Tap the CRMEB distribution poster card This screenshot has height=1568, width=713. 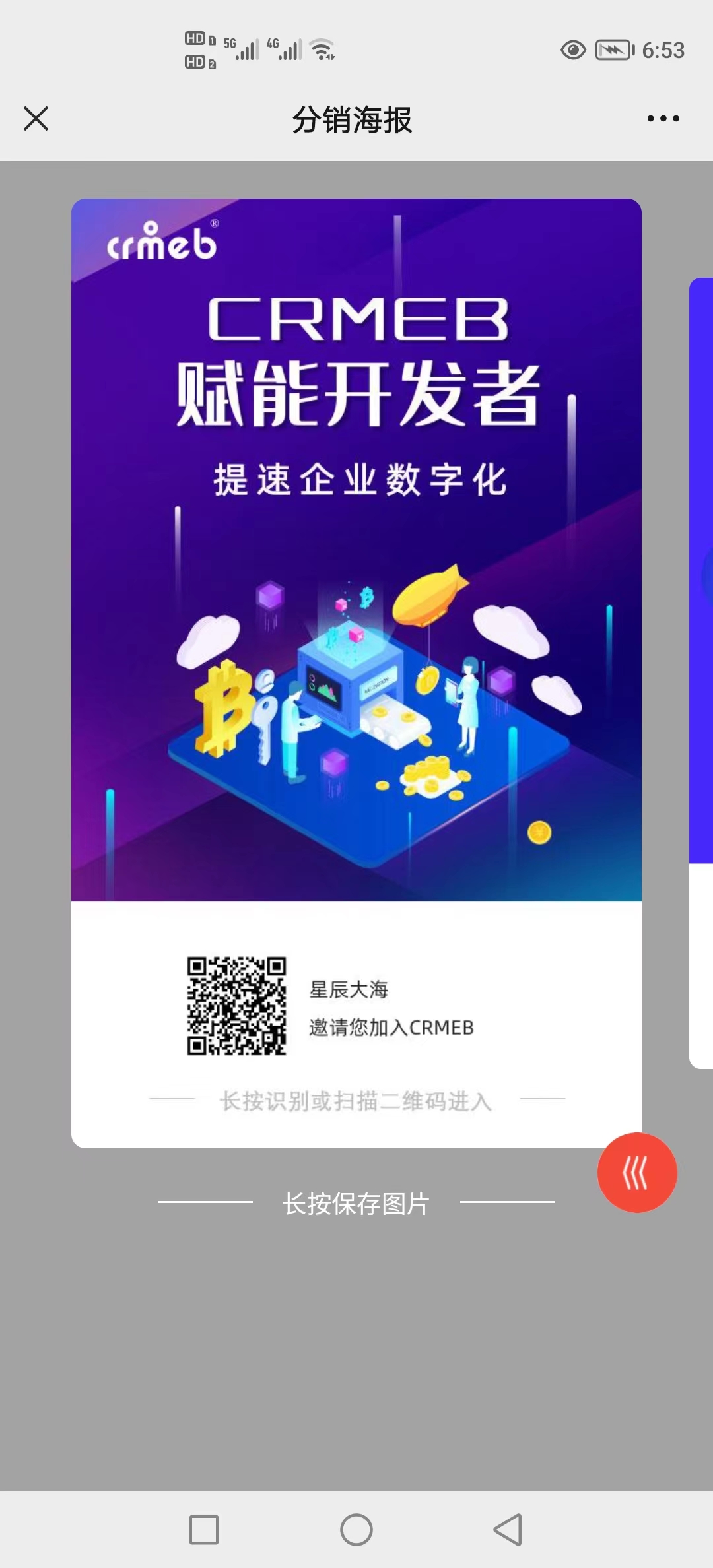[356, 673]
